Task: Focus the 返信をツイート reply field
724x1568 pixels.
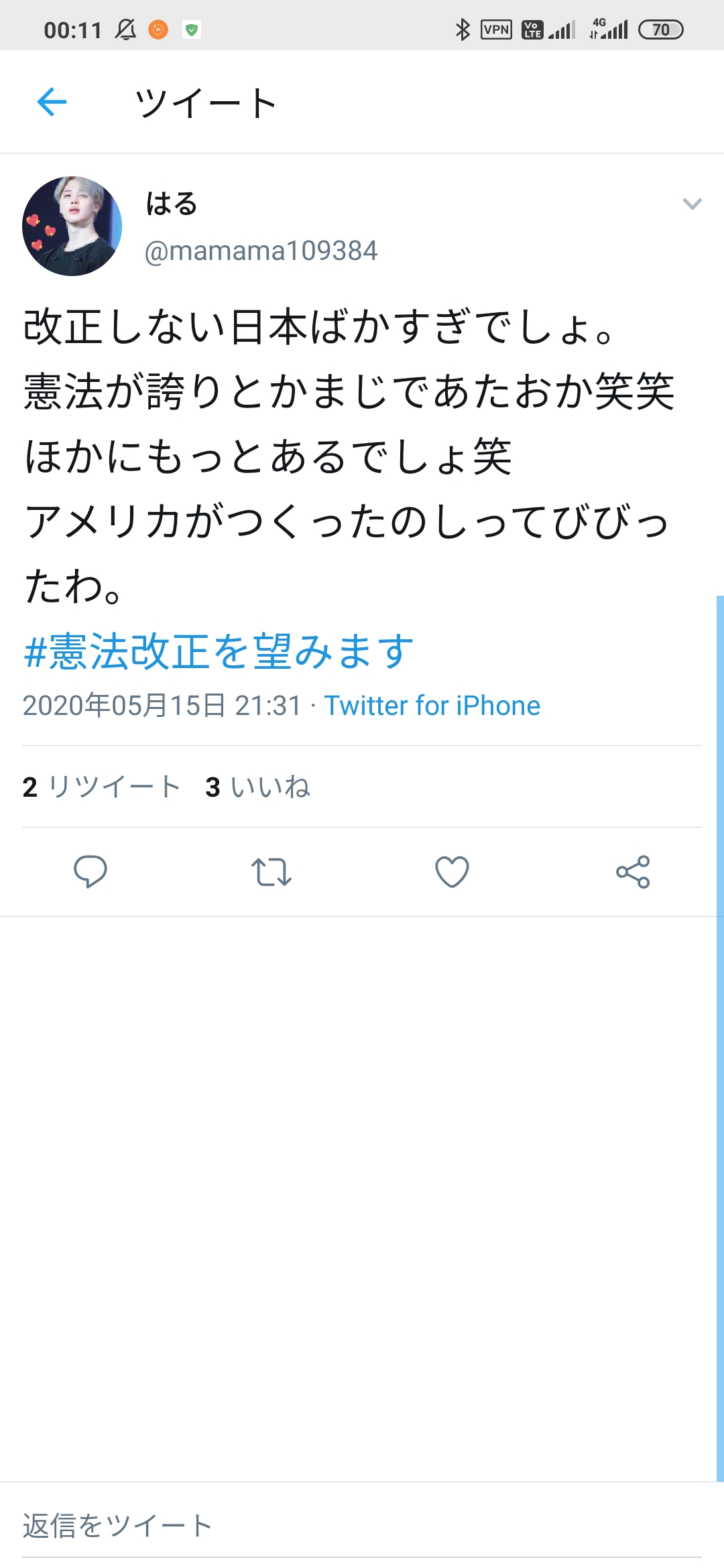Action: coord(362,1526)
